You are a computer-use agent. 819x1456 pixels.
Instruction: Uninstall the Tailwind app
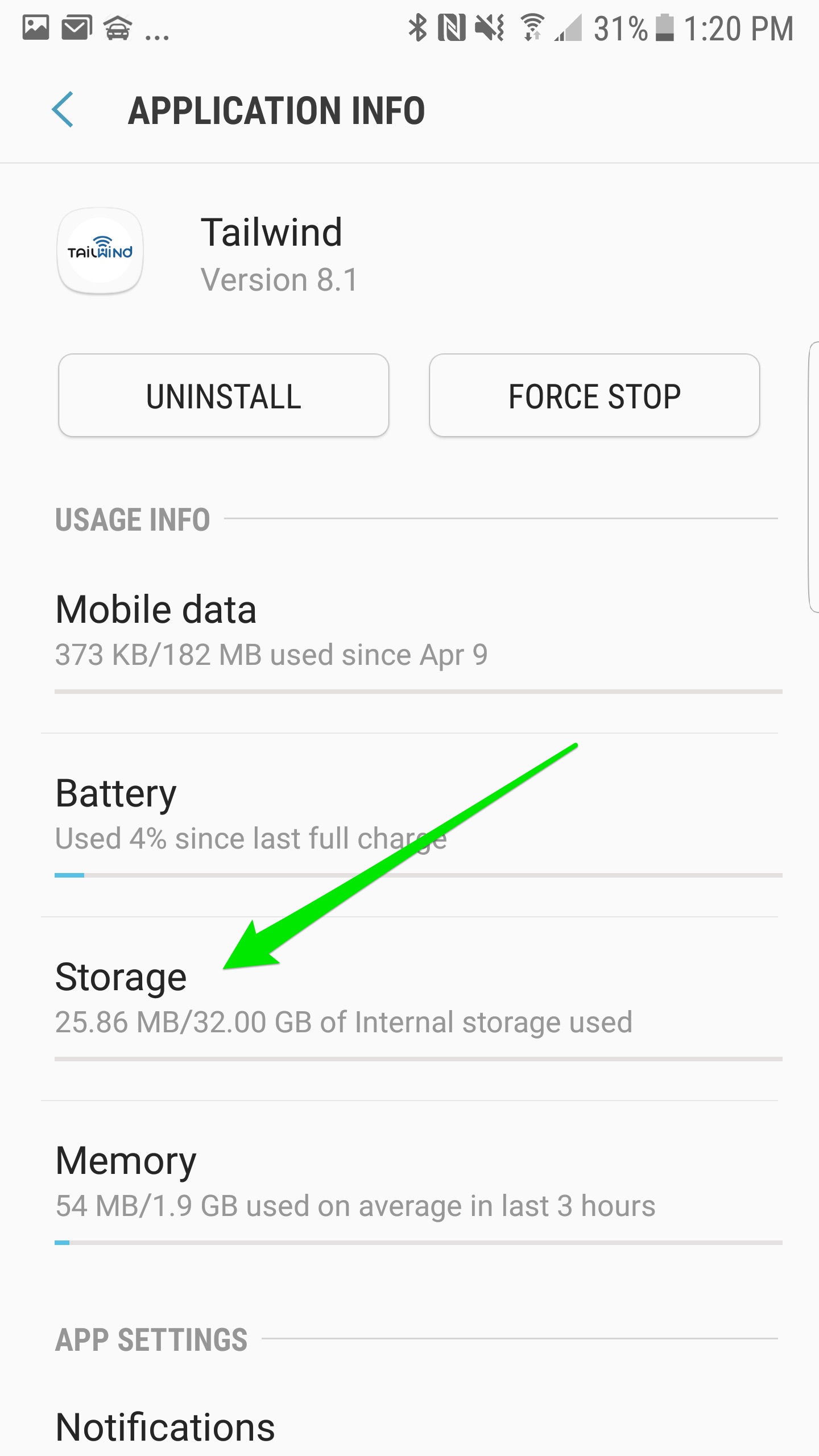point(224,396)
